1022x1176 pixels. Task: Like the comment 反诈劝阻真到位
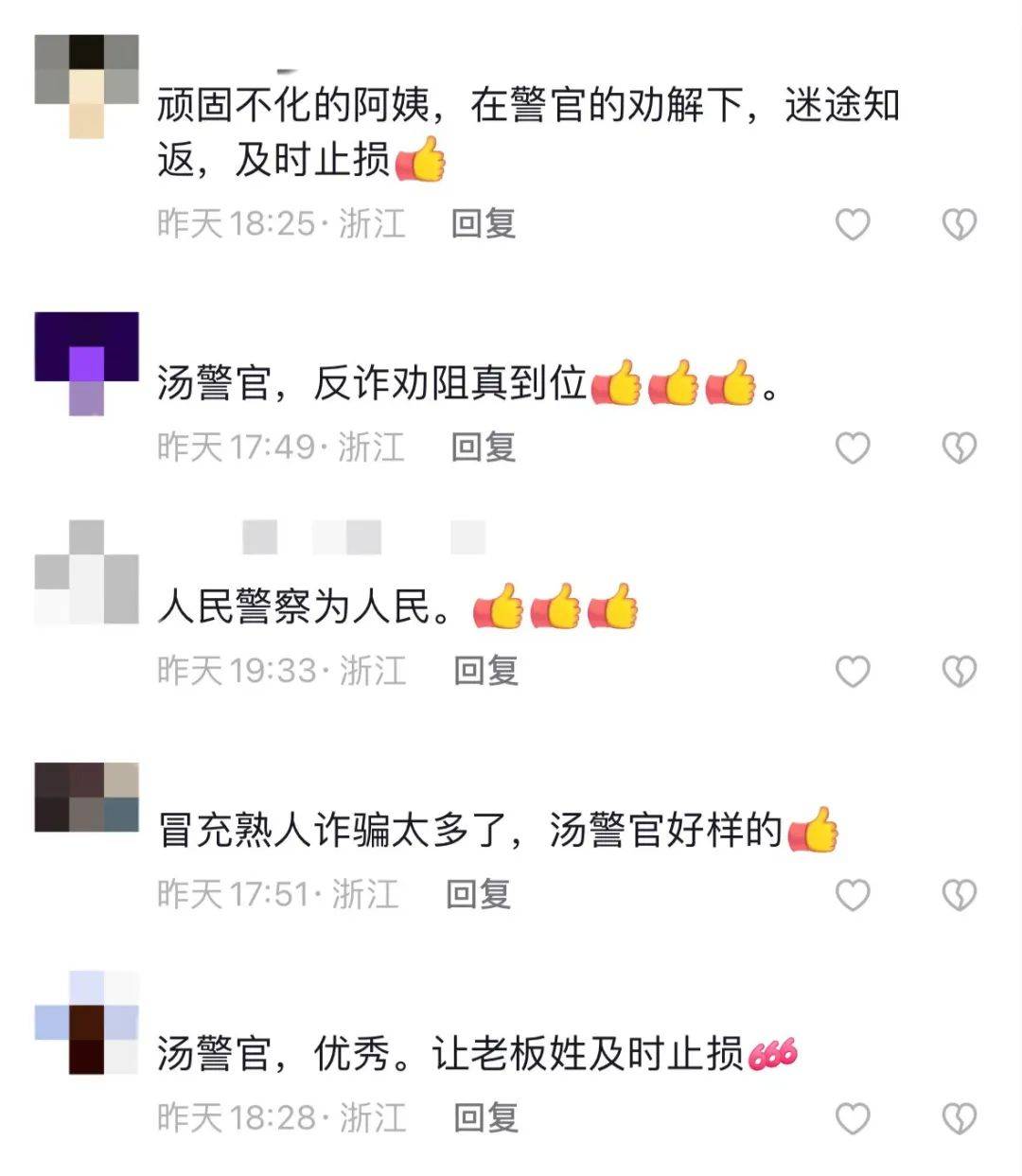[853, 448]
